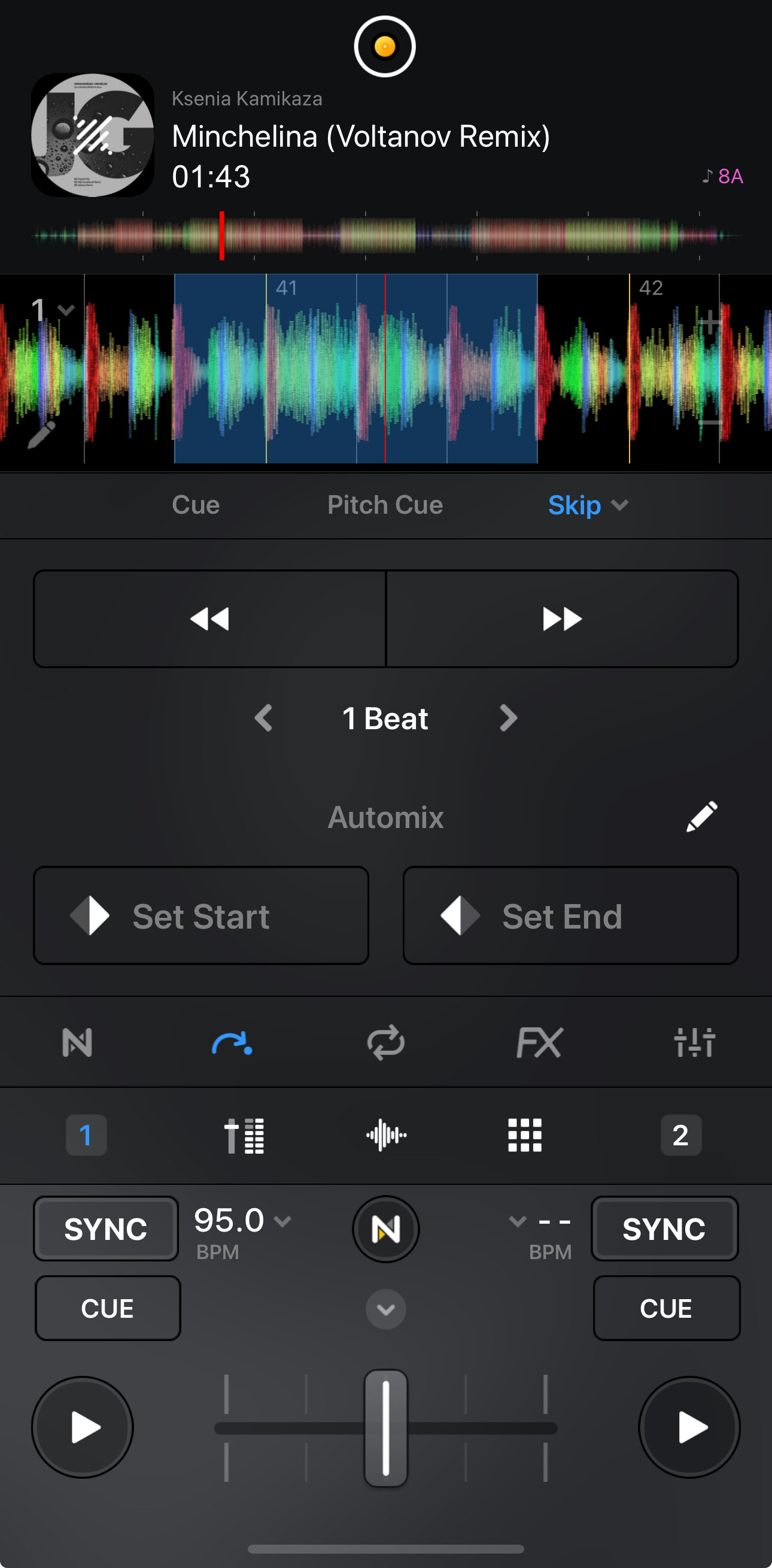Increase the skip beat size
Image resolution: width=772 pixels, height=1568 pixels.
pyautogui.click(x=508, y=718)
